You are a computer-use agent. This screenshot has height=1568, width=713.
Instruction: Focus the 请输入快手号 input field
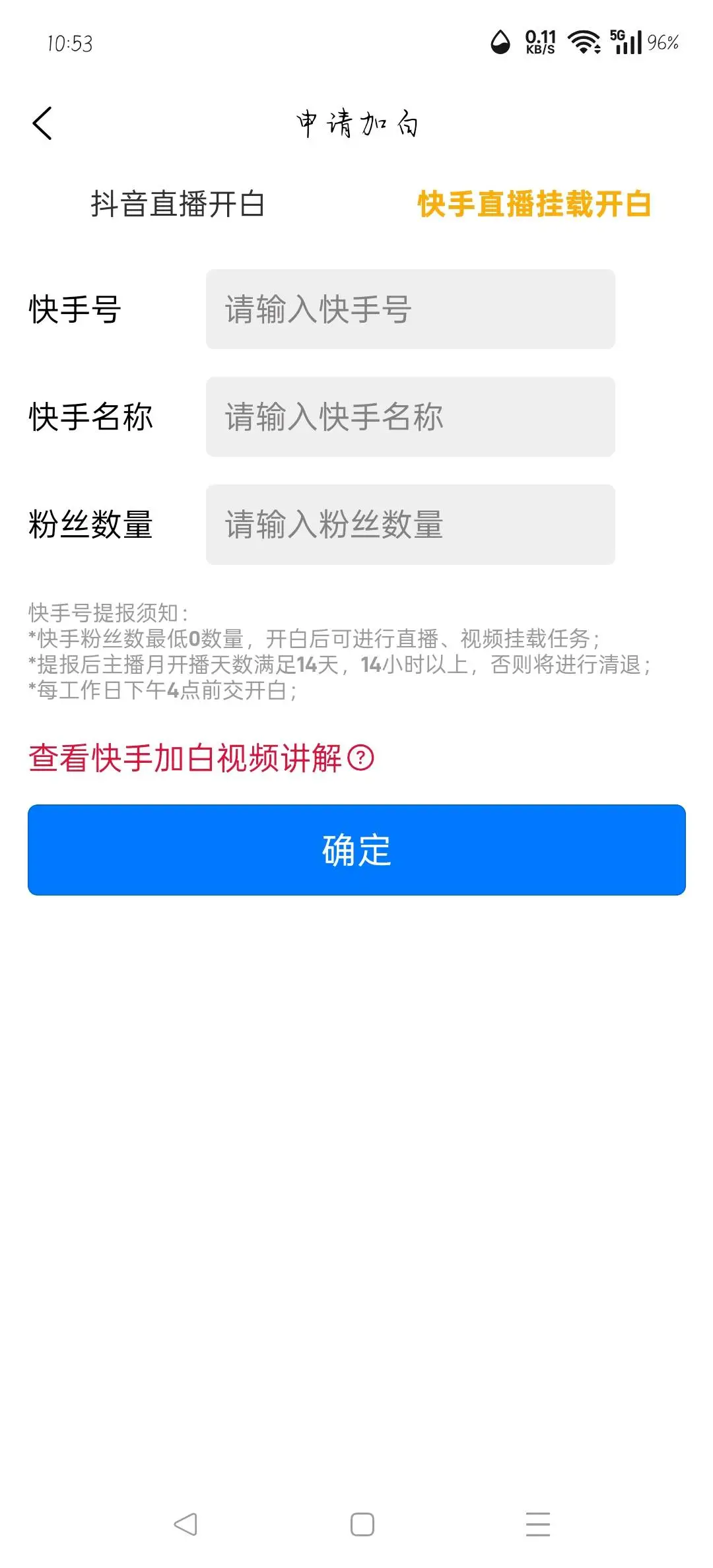pos(410,309)
